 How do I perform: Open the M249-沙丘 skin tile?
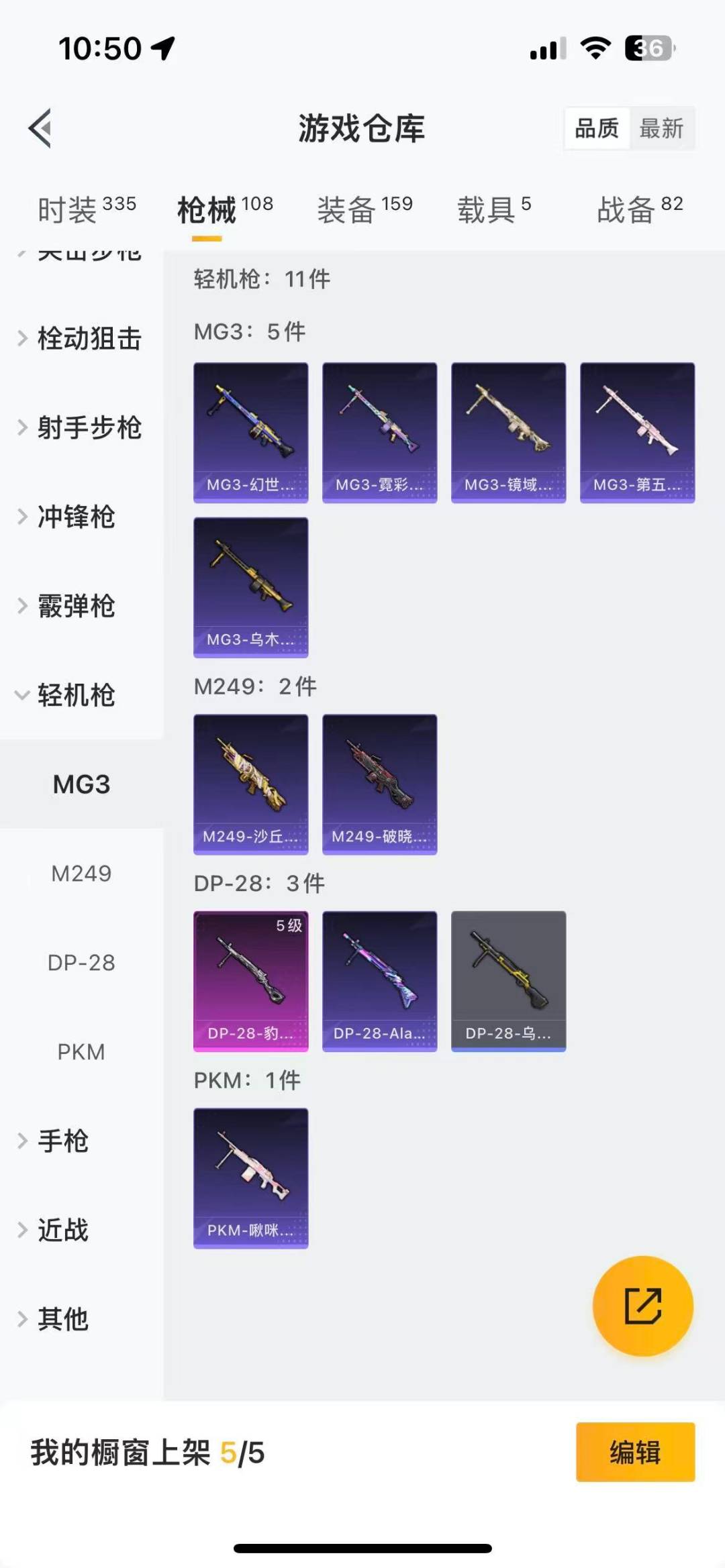pyautogui.click(x=250, y=784)
